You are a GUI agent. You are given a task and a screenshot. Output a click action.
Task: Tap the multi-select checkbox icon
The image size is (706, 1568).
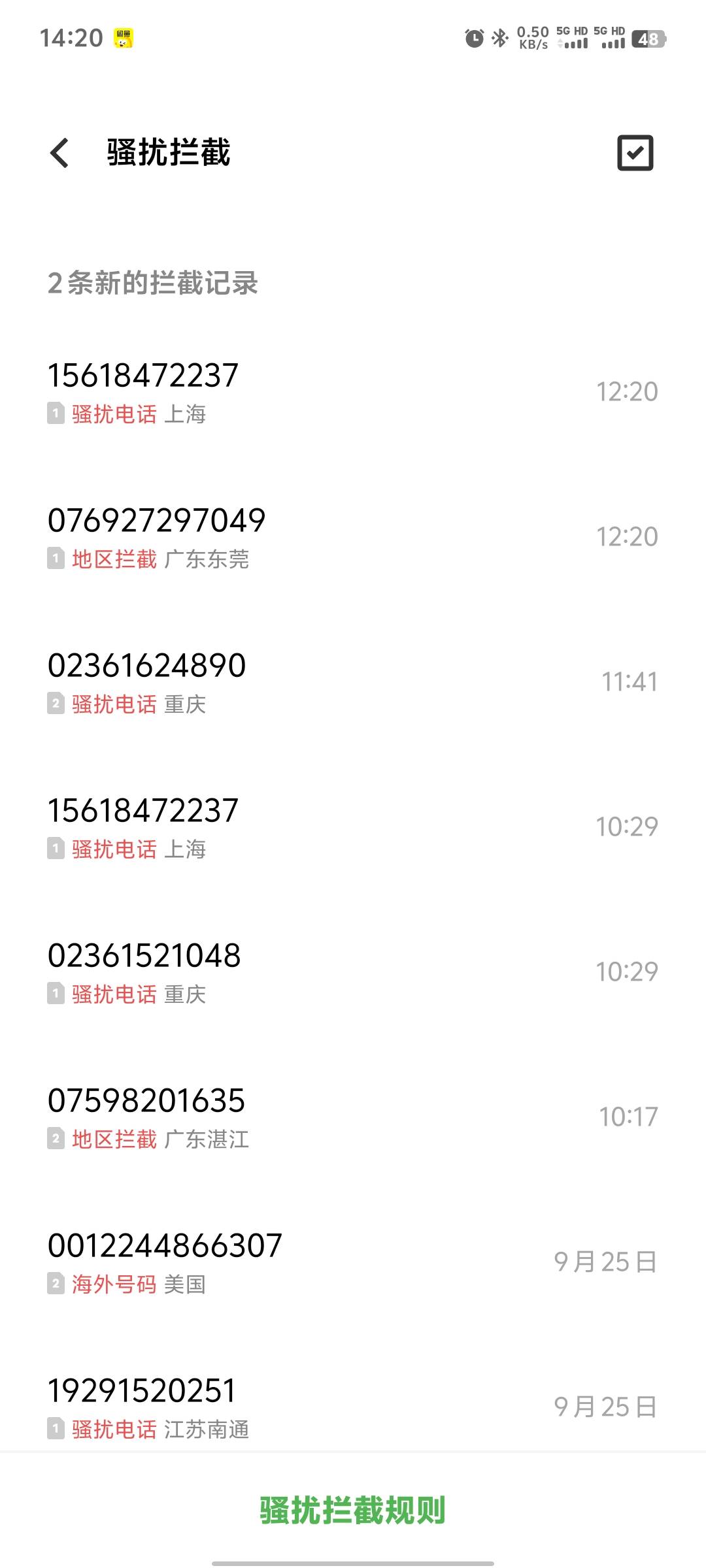tap(635, 153)
